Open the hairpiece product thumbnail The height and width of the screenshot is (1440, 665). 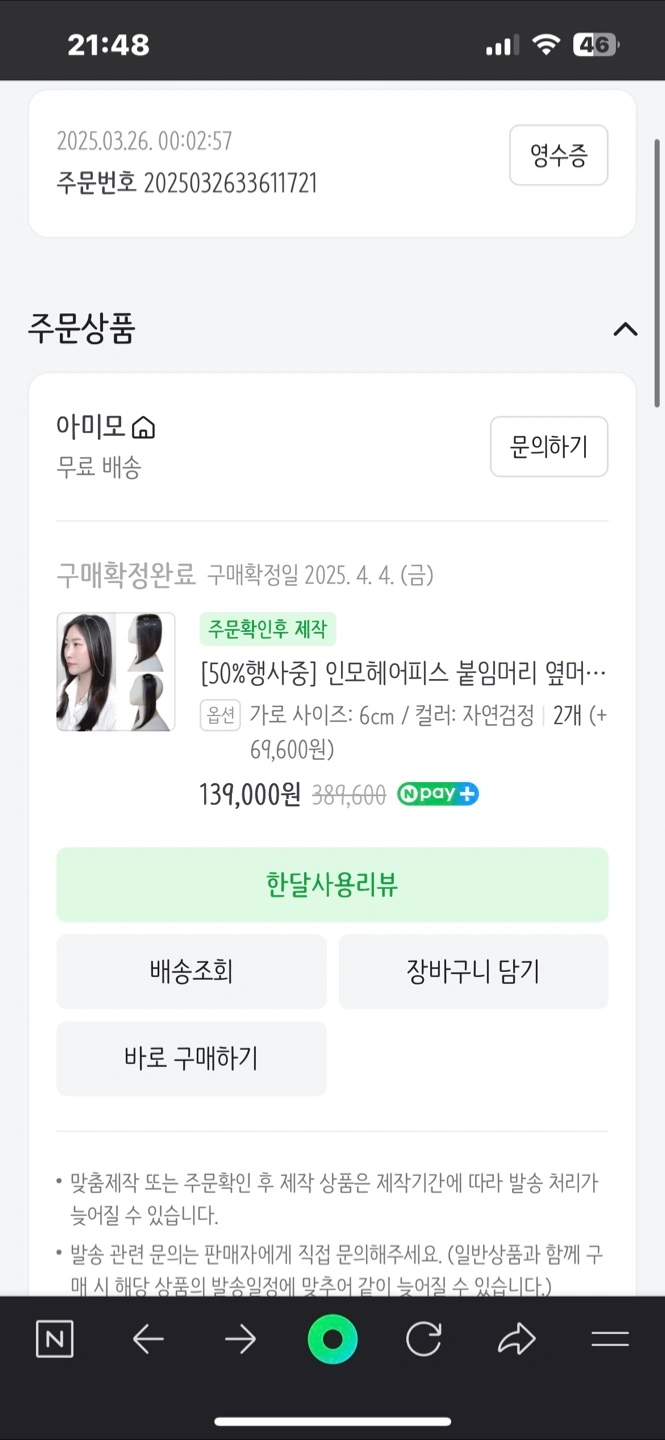click(x=116, y=672)
